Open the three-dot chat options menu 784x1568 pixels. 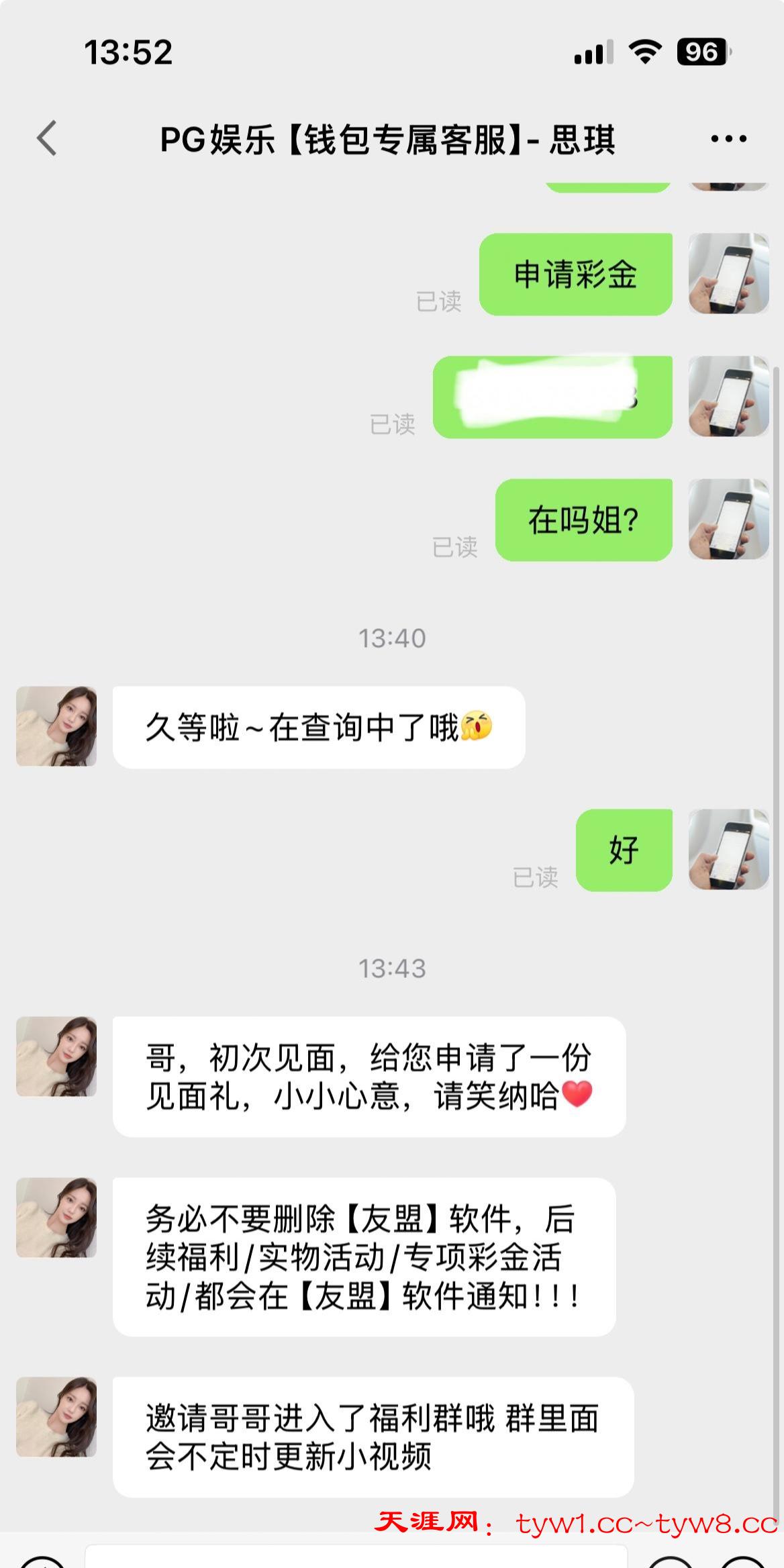pyautogui.click(x=728, y=139)
